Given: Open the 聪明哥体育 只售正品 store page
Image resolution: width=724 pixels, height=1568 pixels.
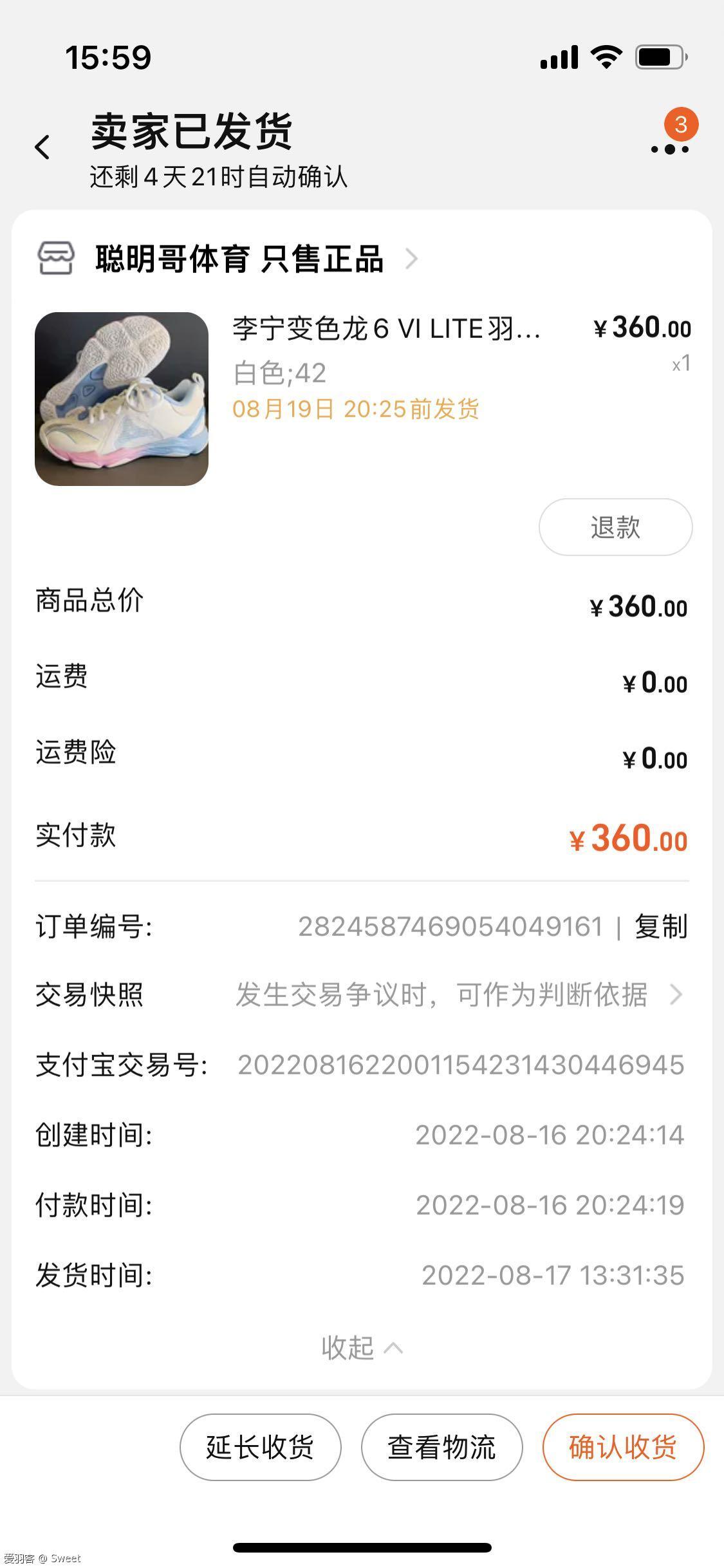Looking at the screenshot, I should coord(239,259).
